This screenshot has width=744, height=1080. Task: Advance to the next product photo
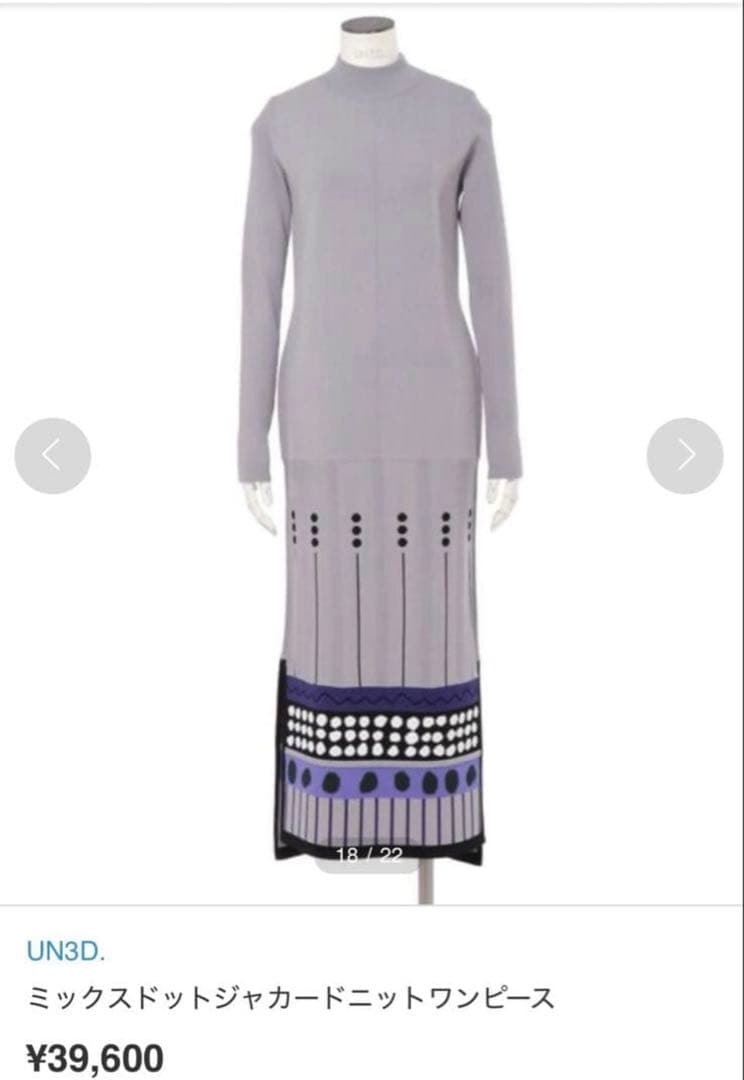pos(685,456)
